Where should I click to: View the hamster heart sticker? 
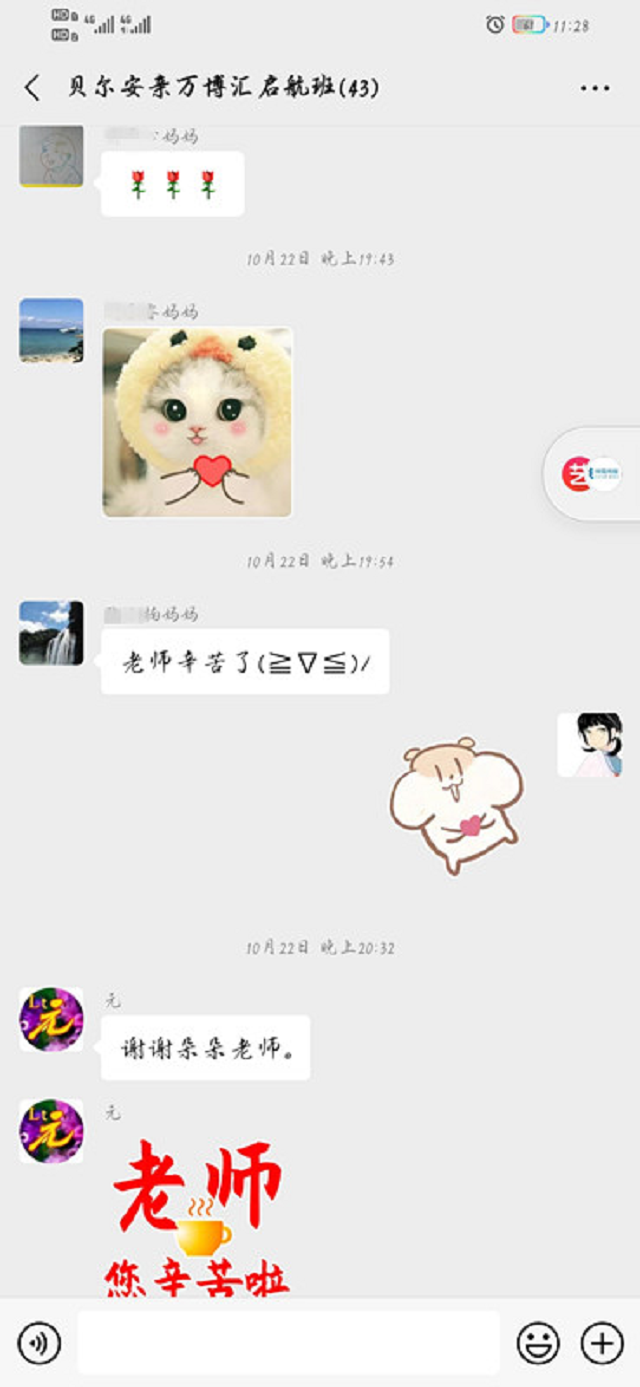(x=455, y=805)
